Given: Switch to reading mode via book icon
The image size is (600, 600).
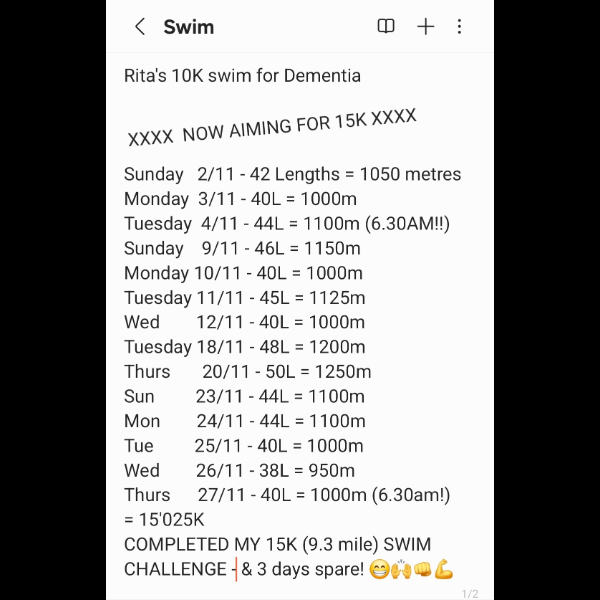Looking at the screenshot, I should (386, 27).
